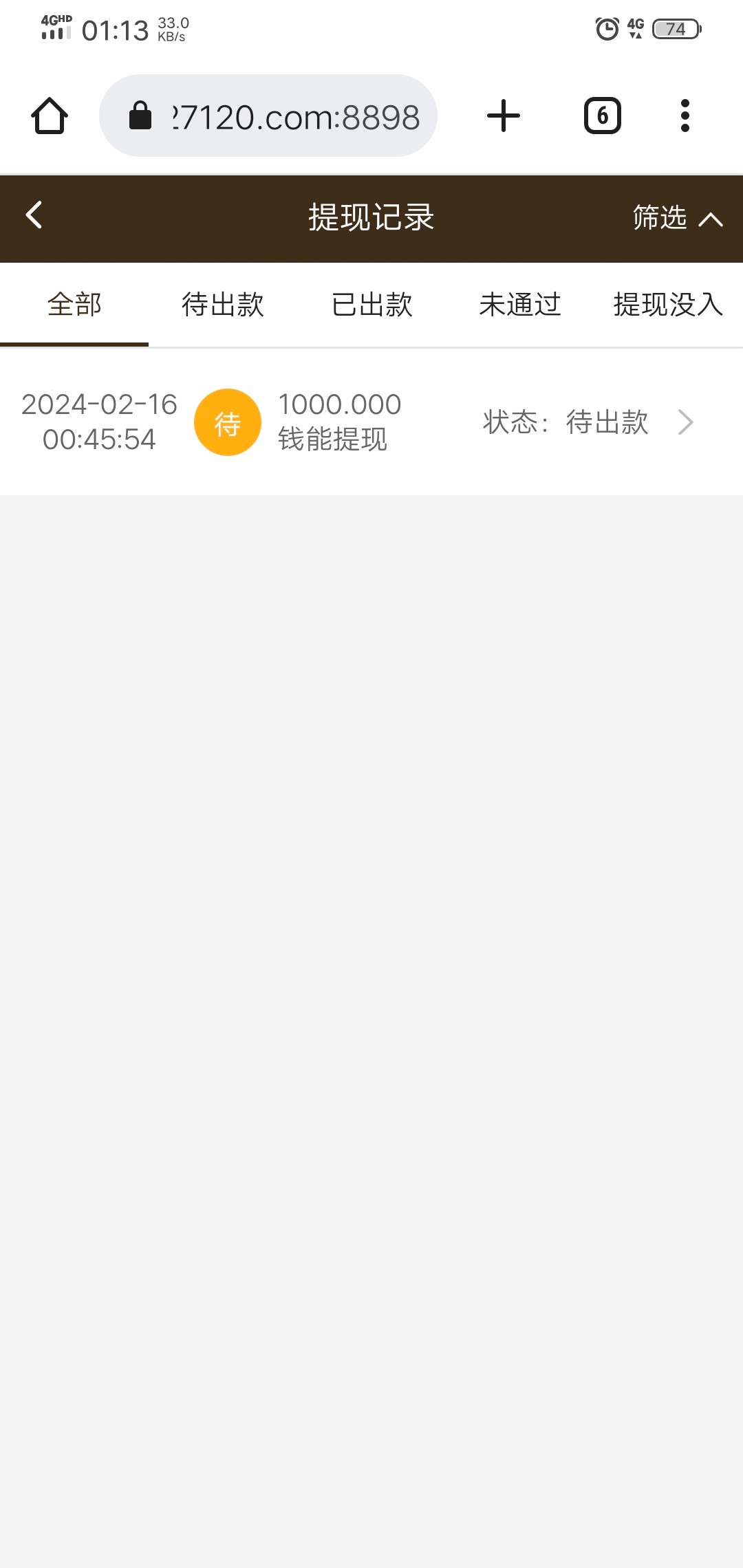The image size is (743, 1568).
Task: Select the 全部 tab
Action: point(74,305)
